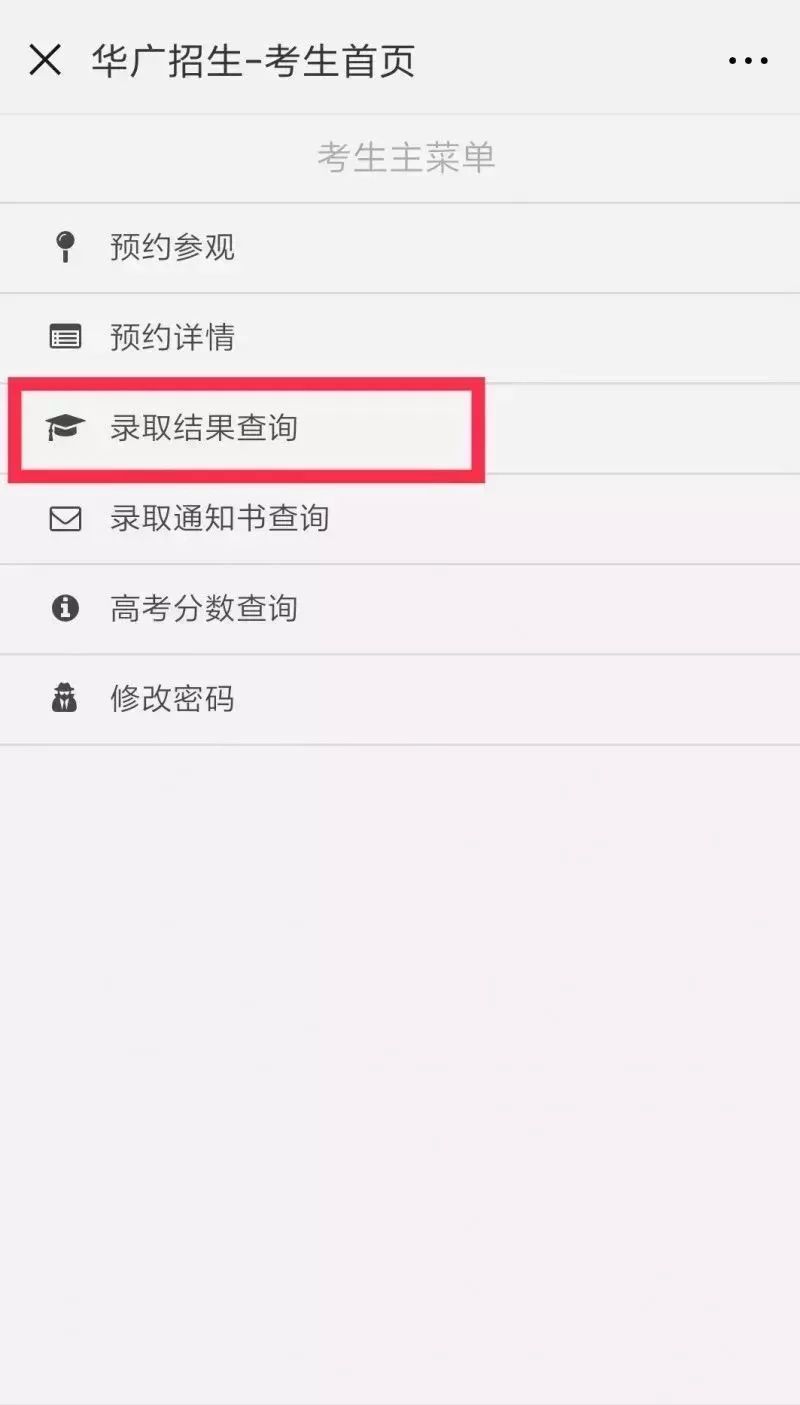Viewport: 800px width, 1405px height.
Task: Go to 修改密码
Action: coord(172,698)
